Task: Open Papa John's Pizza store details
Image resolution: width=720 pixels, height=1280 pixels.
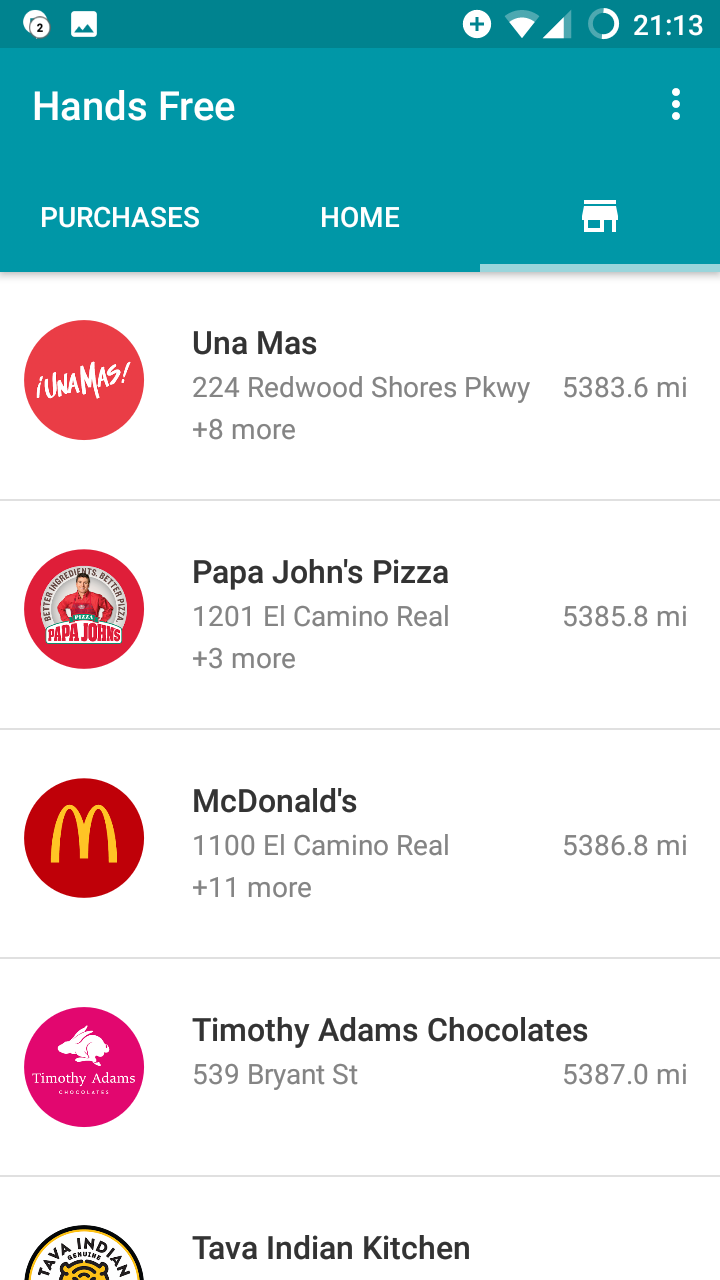Action: click(360, 614)
